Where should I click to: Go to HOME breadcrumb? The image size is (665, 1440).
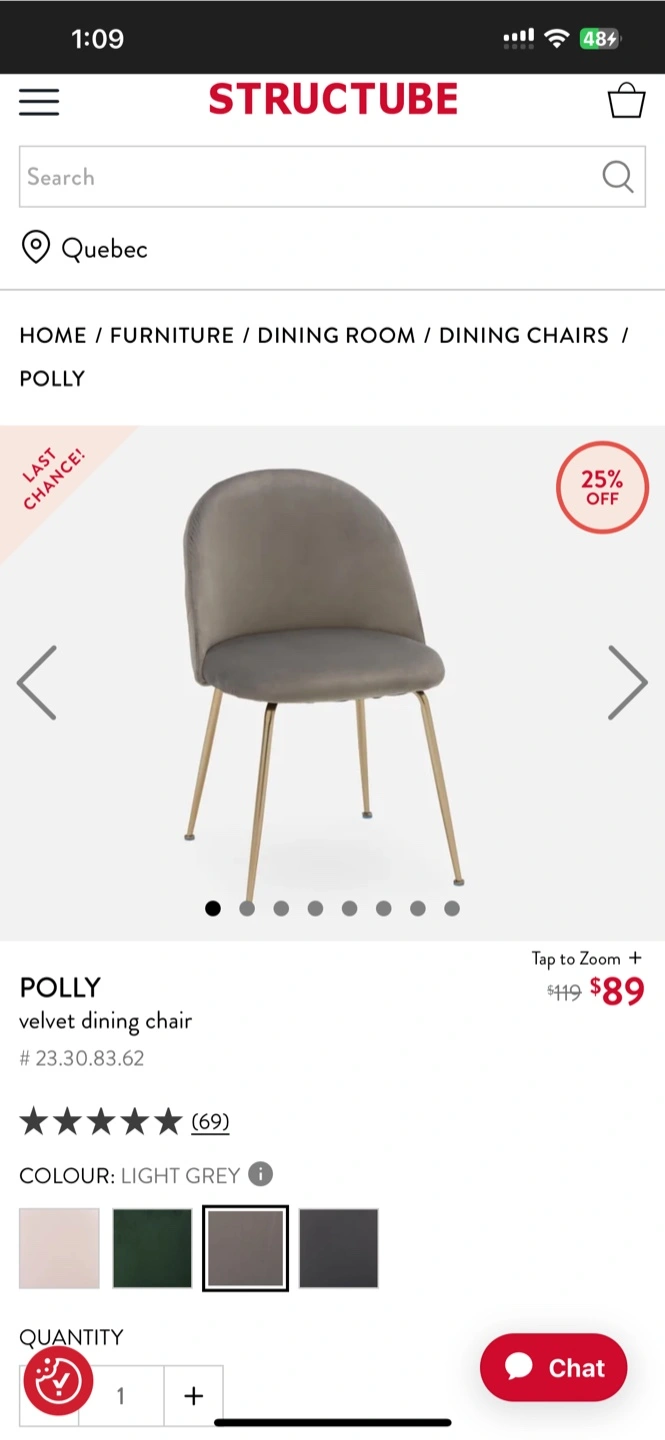coord(52,335)
